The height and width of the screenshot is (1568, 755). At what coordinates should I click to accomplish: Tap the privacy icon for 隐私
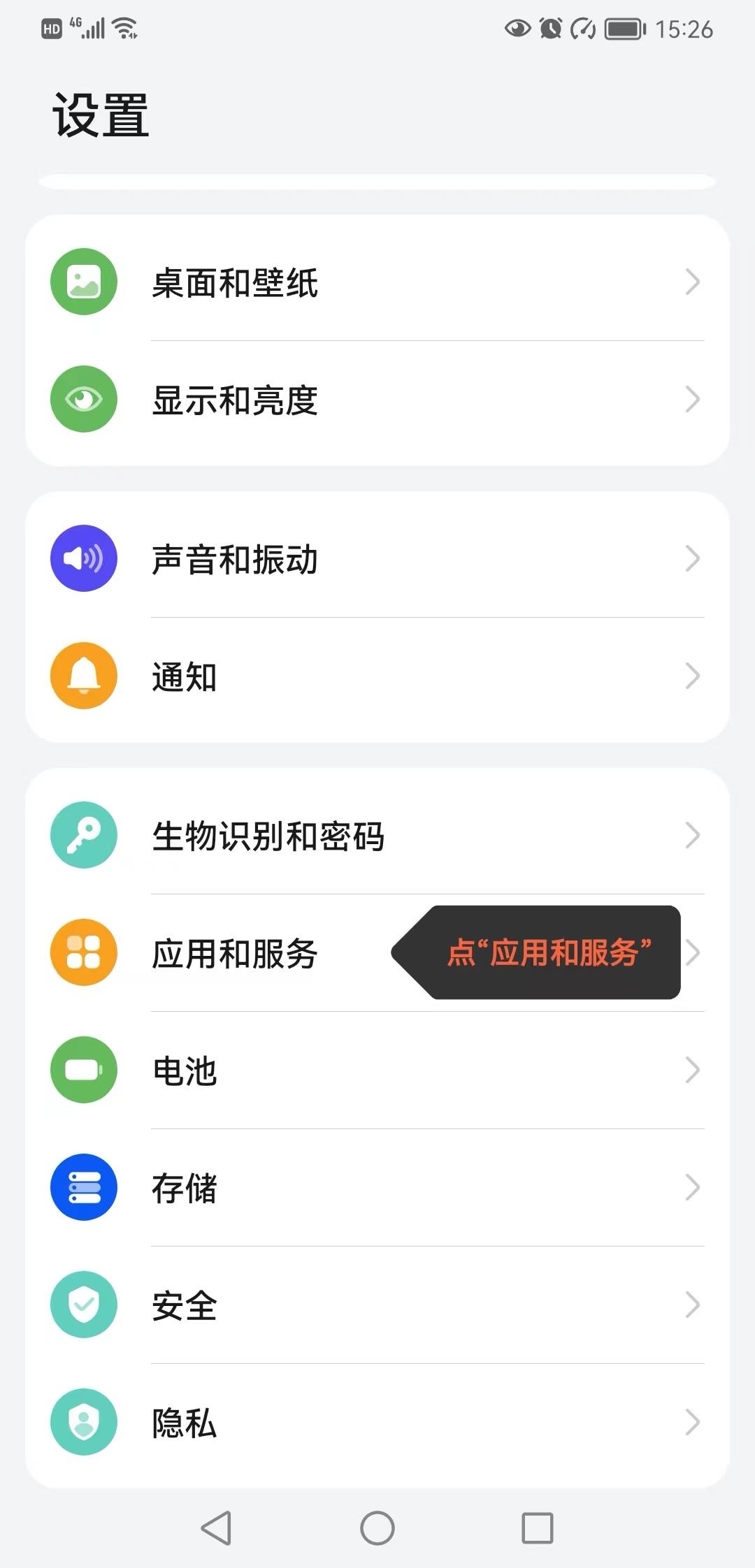click(83, 1422)
